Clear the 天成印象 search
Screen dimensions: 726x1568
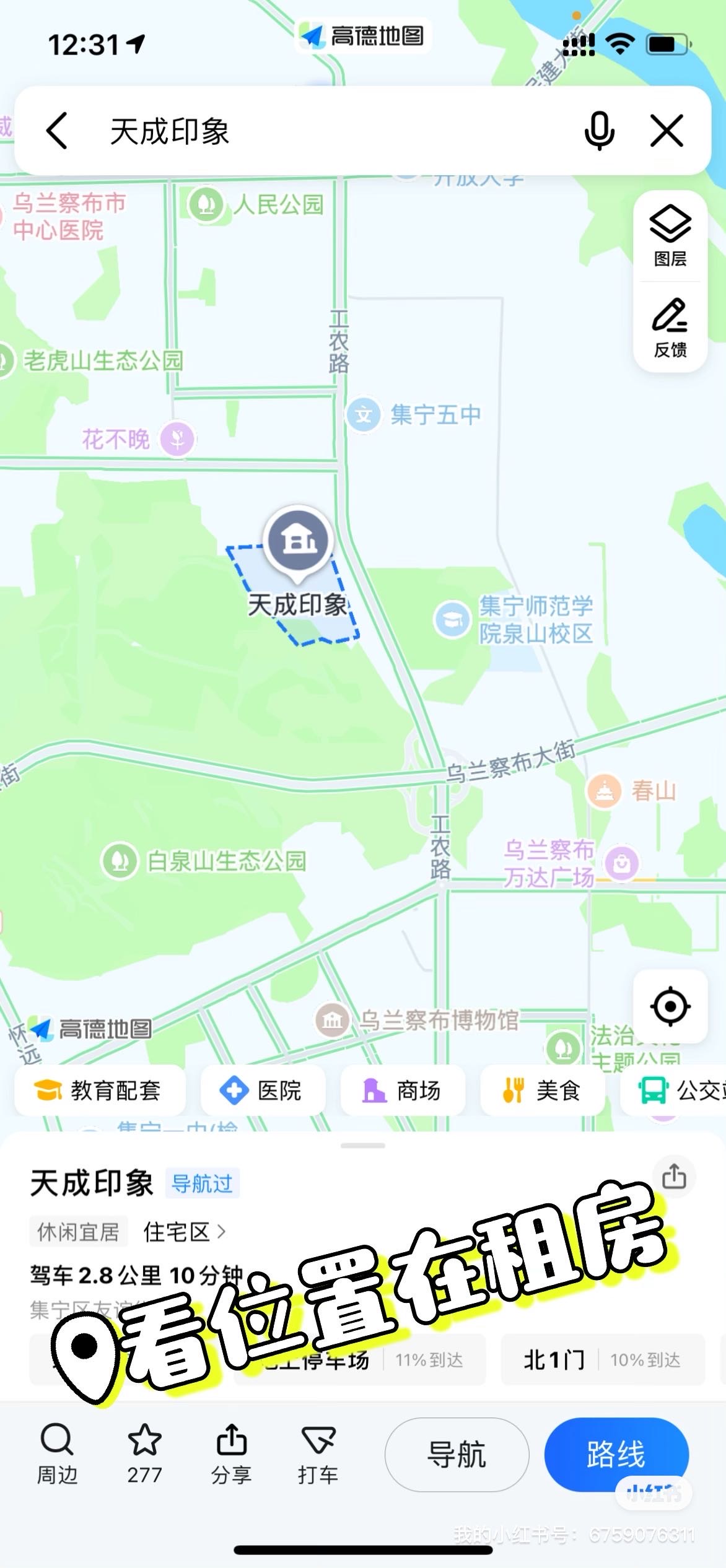click(x=667, y=131)
